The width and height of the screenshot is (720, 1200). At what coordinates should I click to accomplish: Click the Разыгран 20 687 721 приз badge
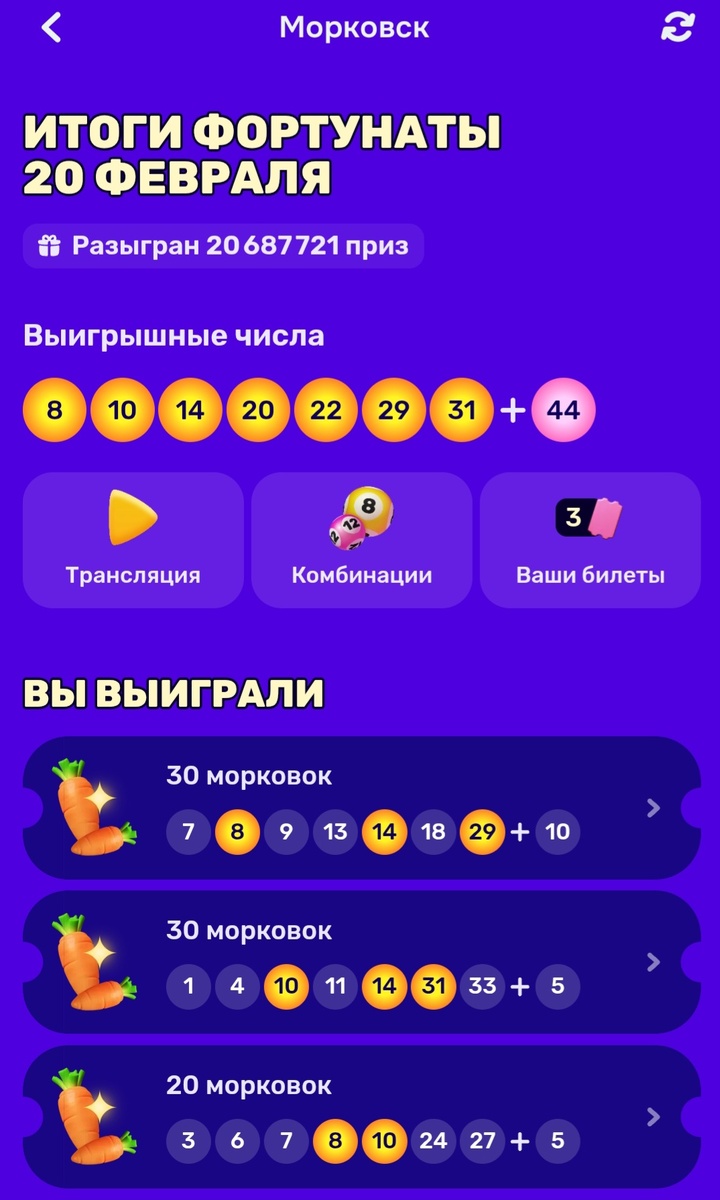click(222, 245)
